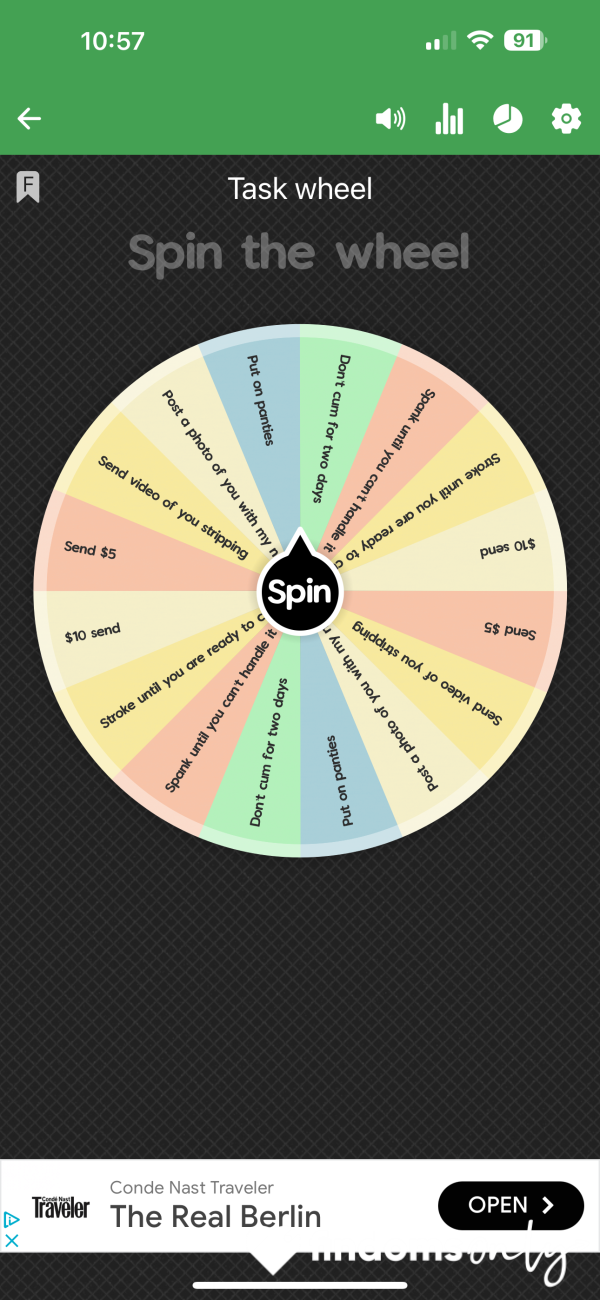This screenshot has height=1300, width=600.
Task: Open the Conde Nast Traveler ad
Action: point(511,1205)
